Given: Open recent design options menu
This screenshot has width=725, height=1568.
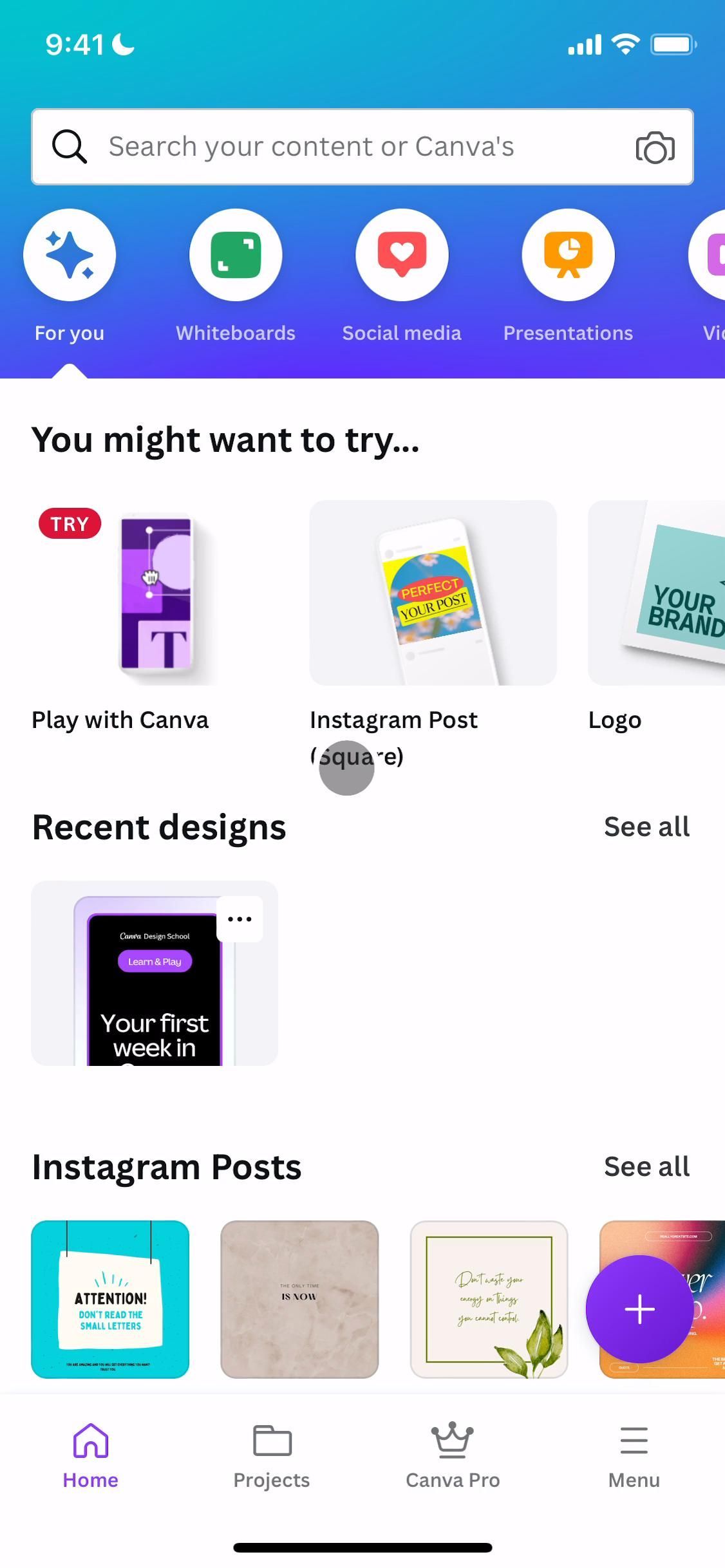Looking at the screenshot, I should (240, 919).
